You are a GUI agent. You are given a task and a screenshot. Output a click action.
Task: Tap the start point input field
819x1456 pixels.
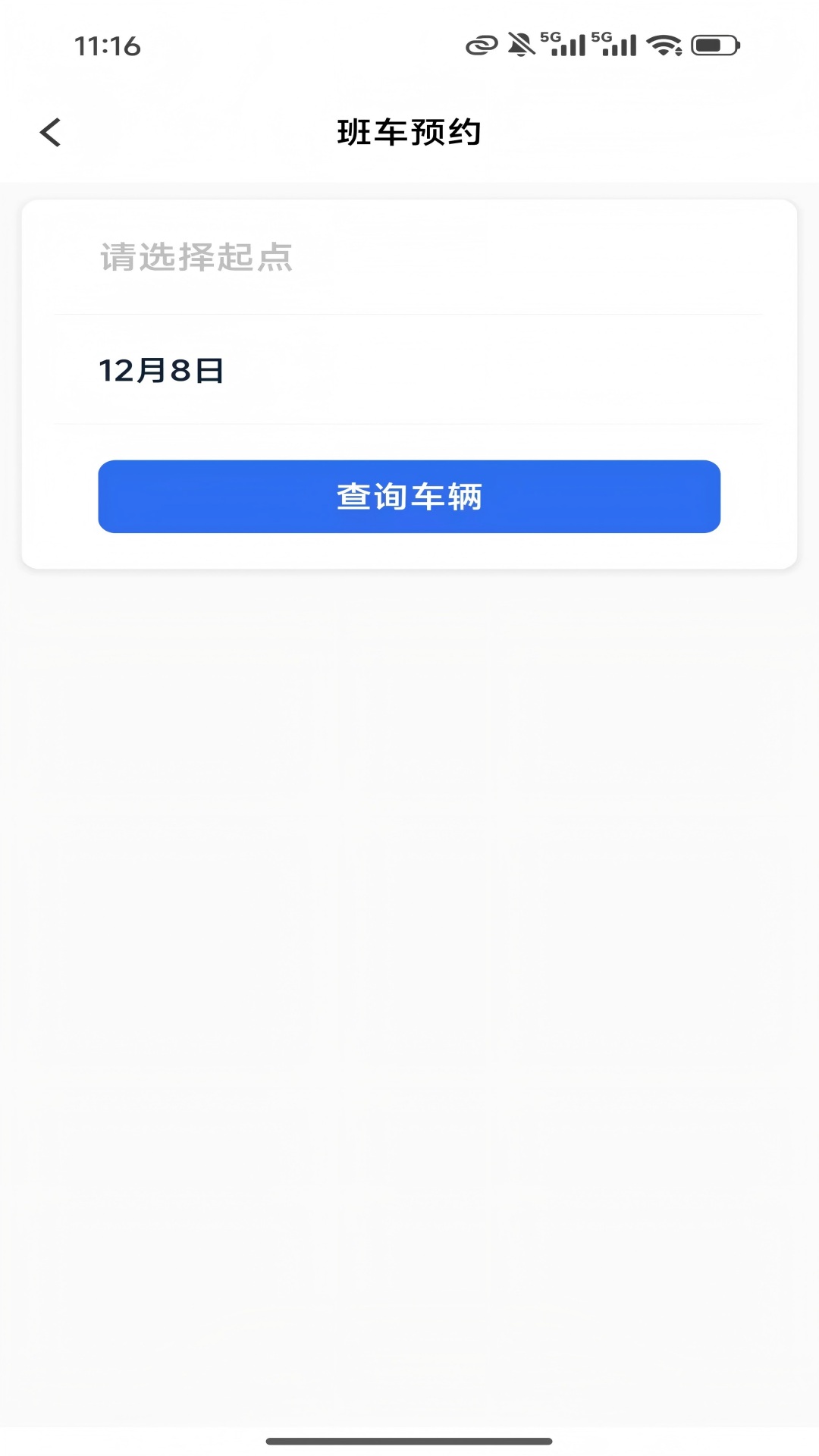pyautogui.click(x=409, y=258)
